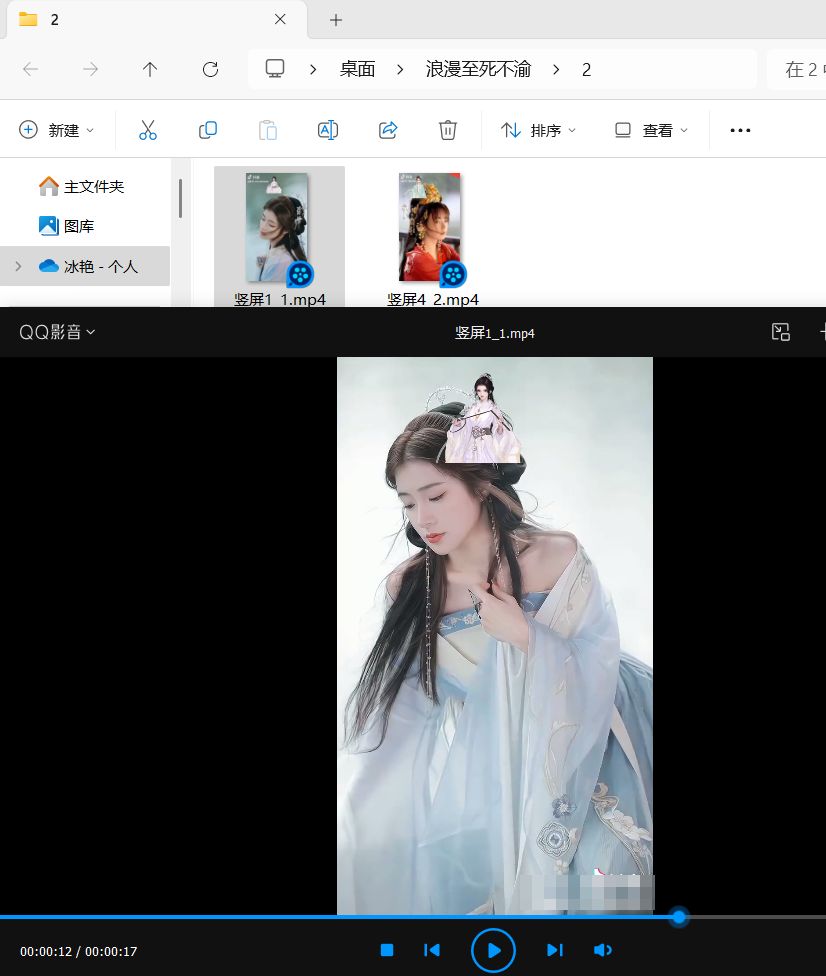Stop video playback
The image size is (826, 976).
[387, 950]
